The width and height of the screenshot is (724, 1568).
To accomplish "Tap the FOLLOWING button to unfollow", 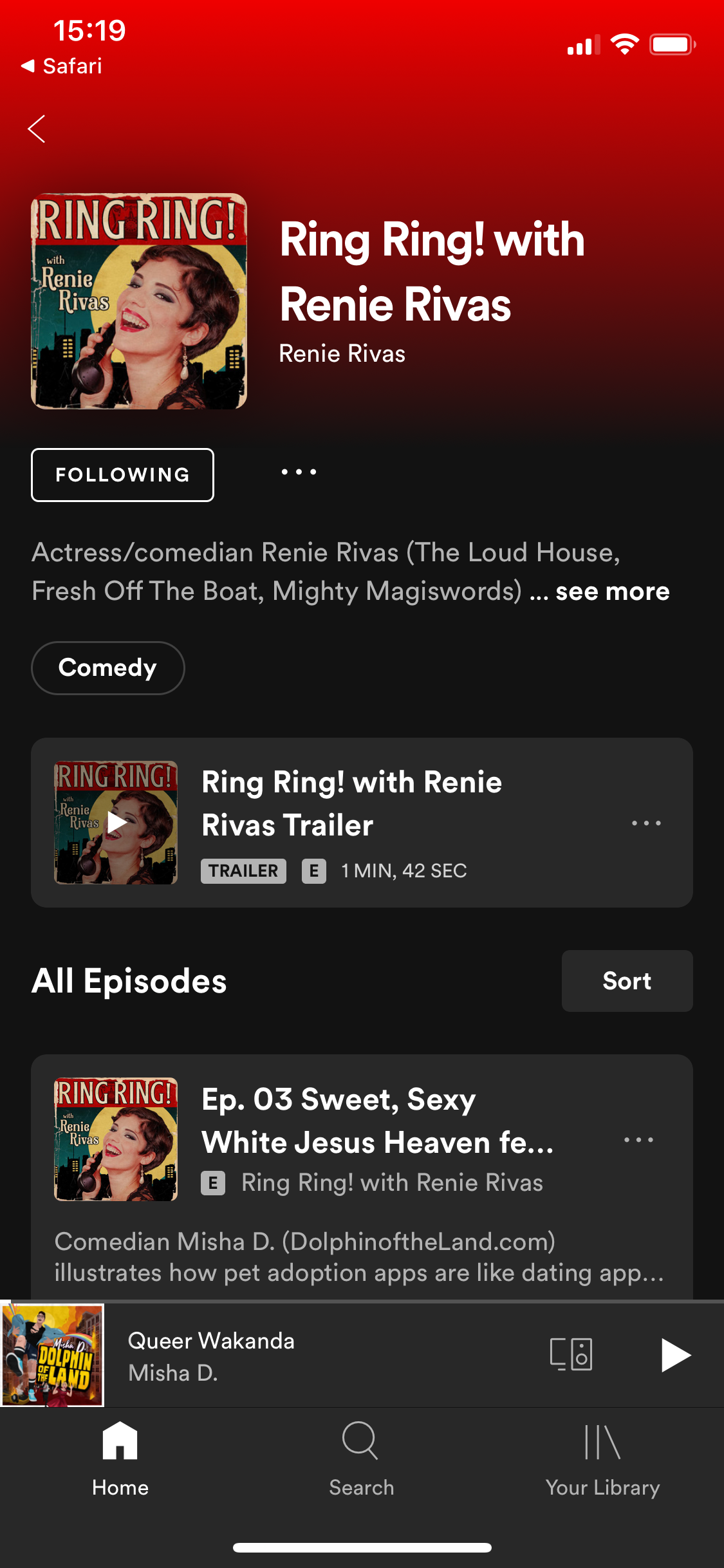I will pyautogui.click(x=122, y=475).
